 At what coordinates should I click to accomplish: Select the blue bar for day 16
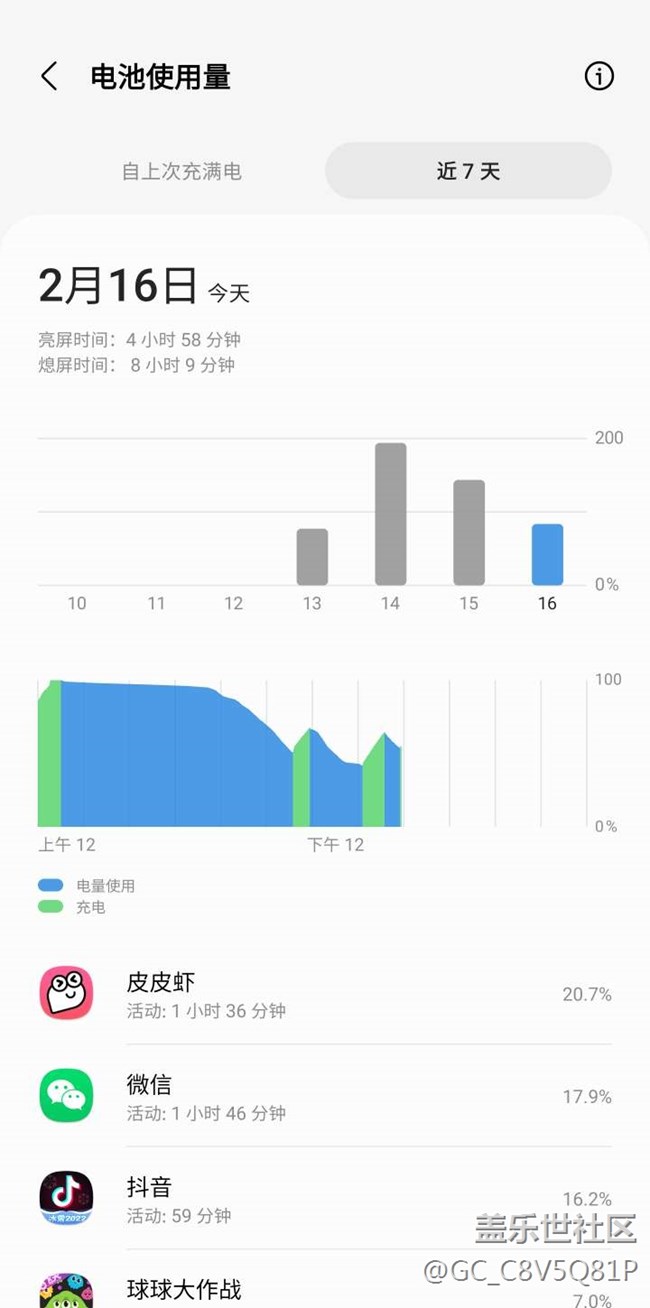click(547, 555)
